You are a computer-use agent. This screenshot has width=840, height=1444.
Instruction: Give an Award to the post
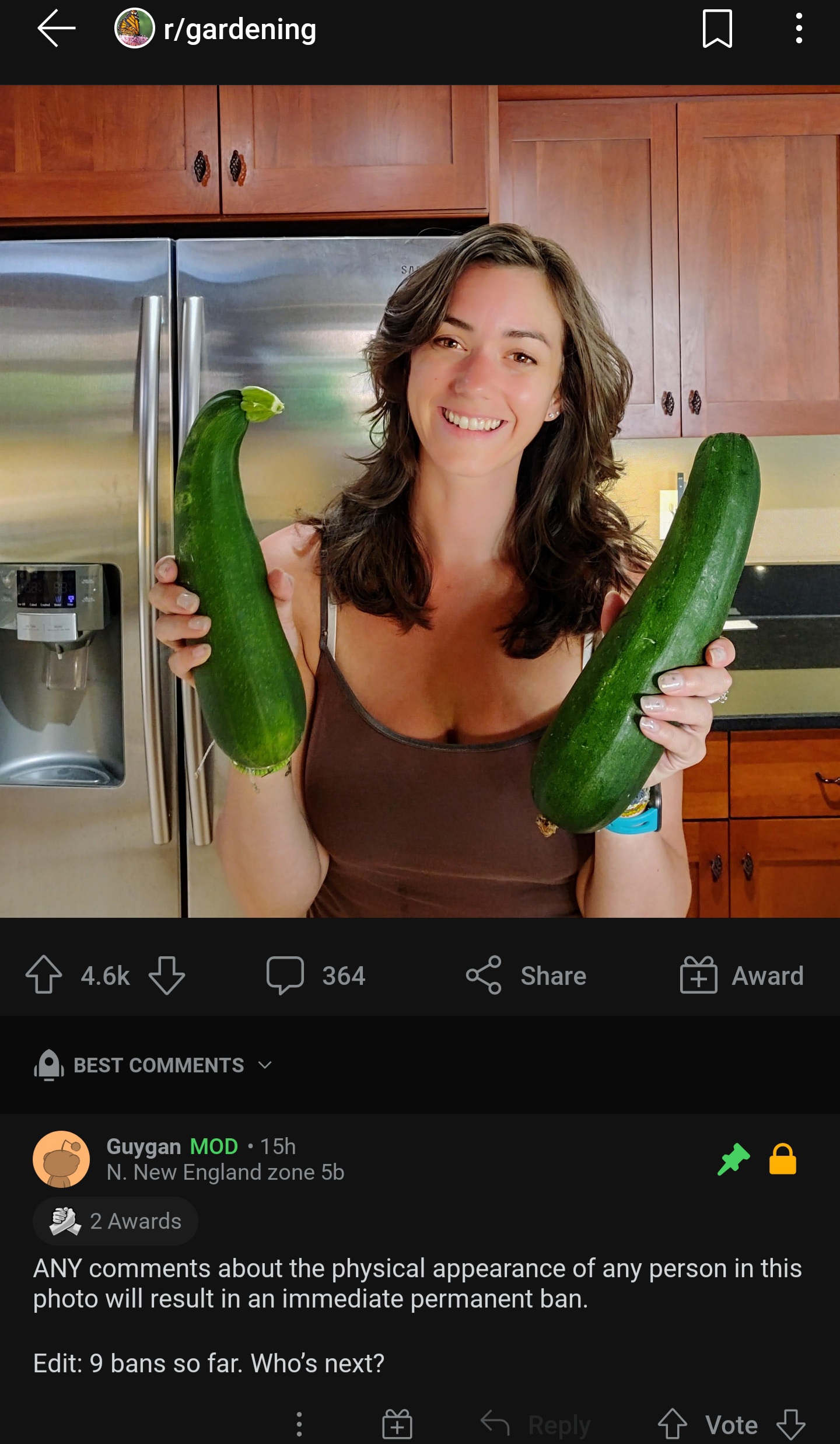[x=742, y=975]
